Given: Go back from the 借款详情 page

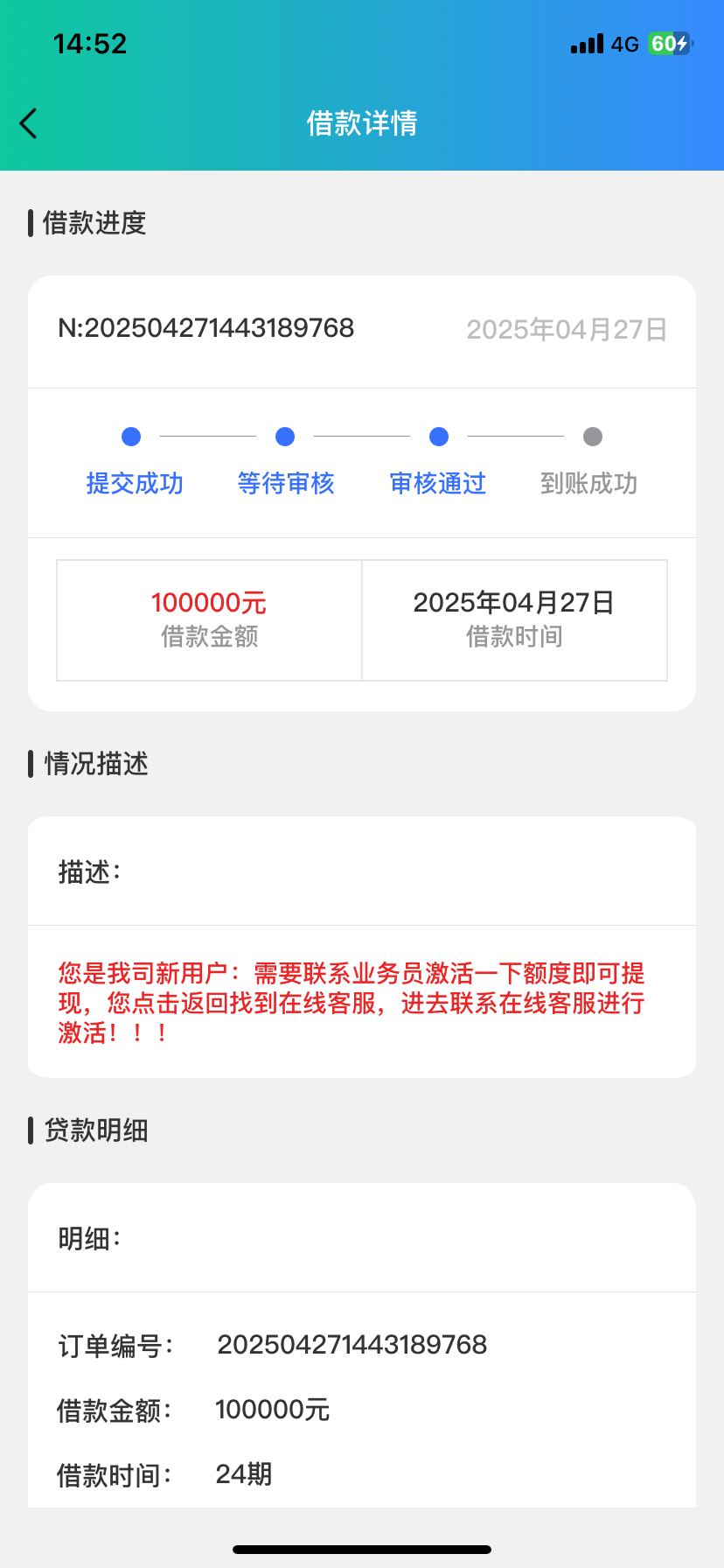Looking at the screenshot, I should (x=28, y=123).
